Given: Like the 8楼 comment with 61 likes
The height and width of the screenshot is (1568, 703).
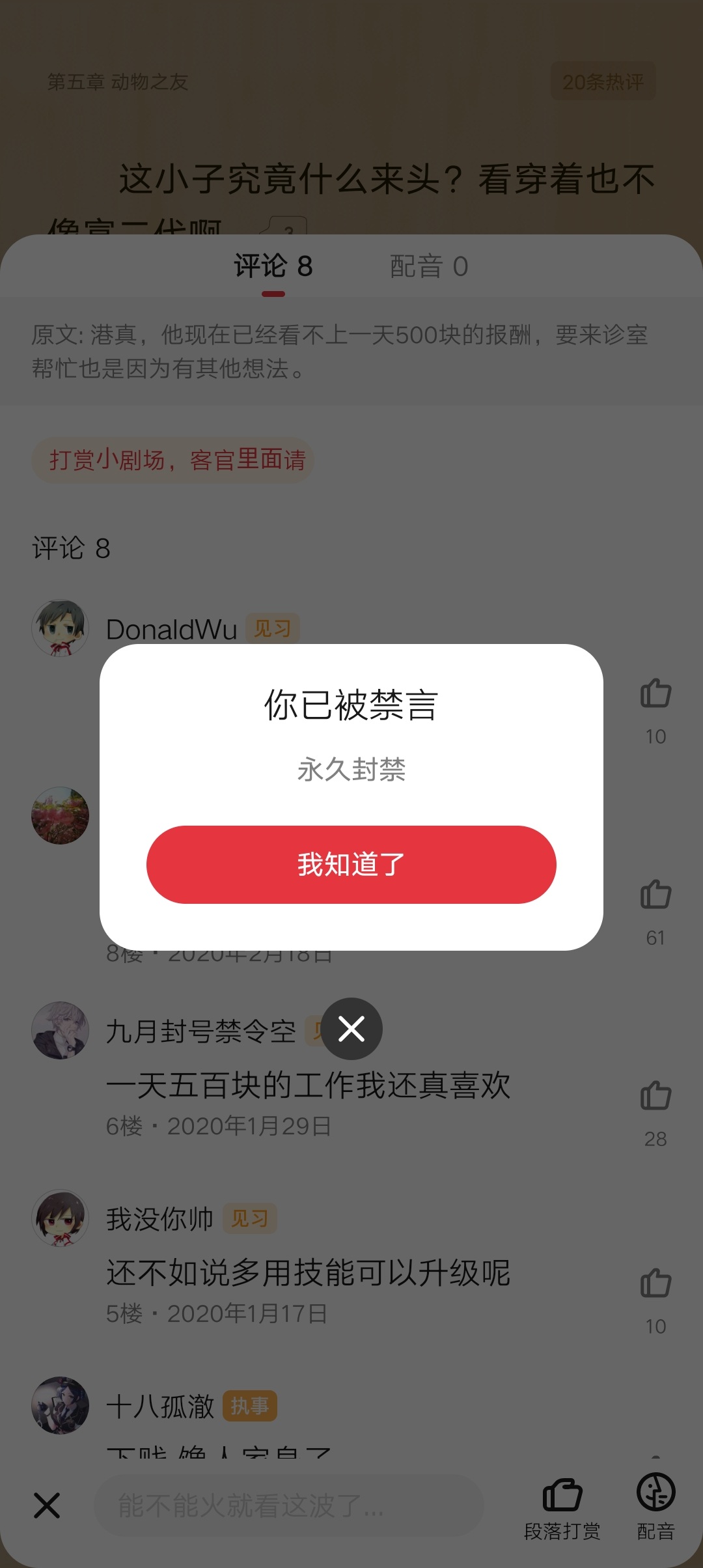Looking at the screenshot, I should click(655, 895).
